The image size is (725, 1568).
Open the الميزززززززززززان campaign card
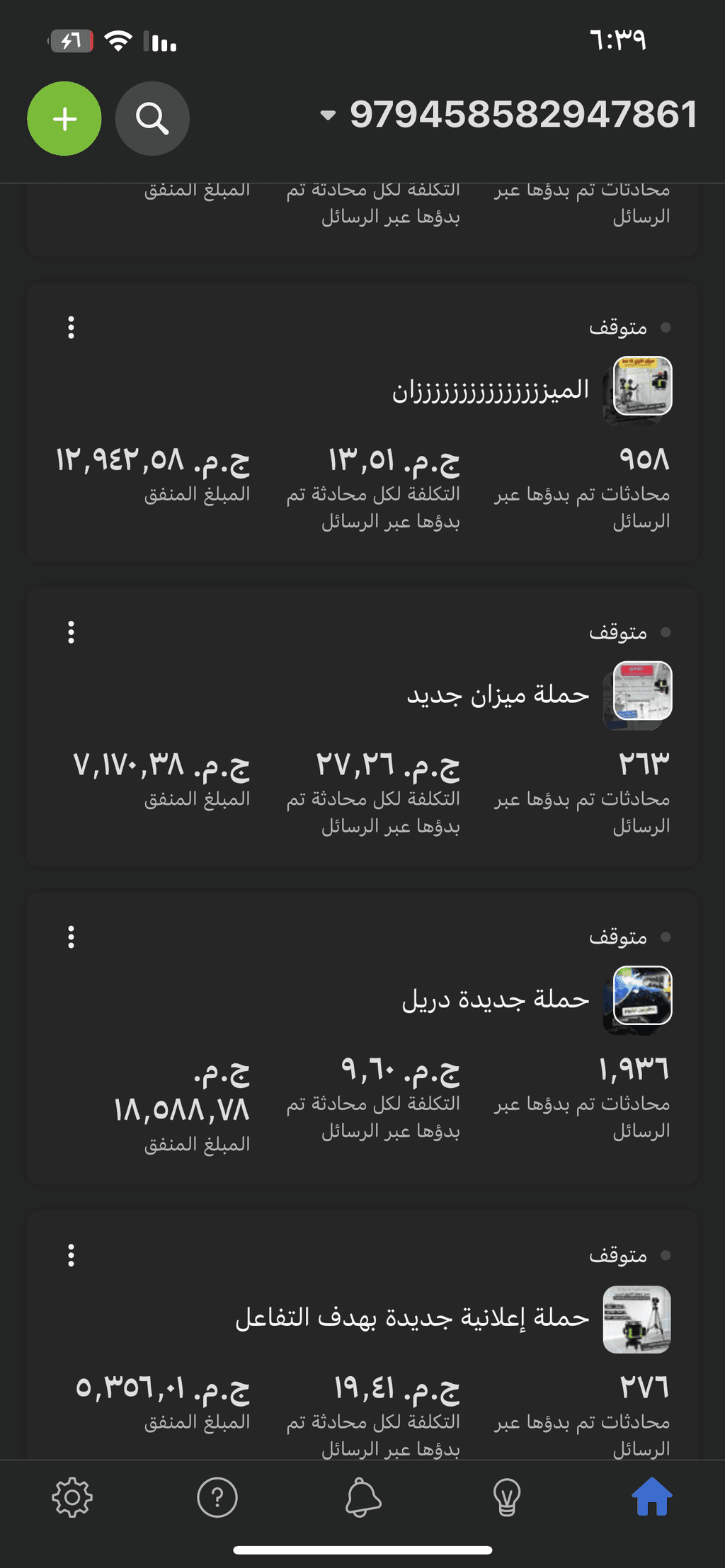pyautogui.click(x=362, y=423)
